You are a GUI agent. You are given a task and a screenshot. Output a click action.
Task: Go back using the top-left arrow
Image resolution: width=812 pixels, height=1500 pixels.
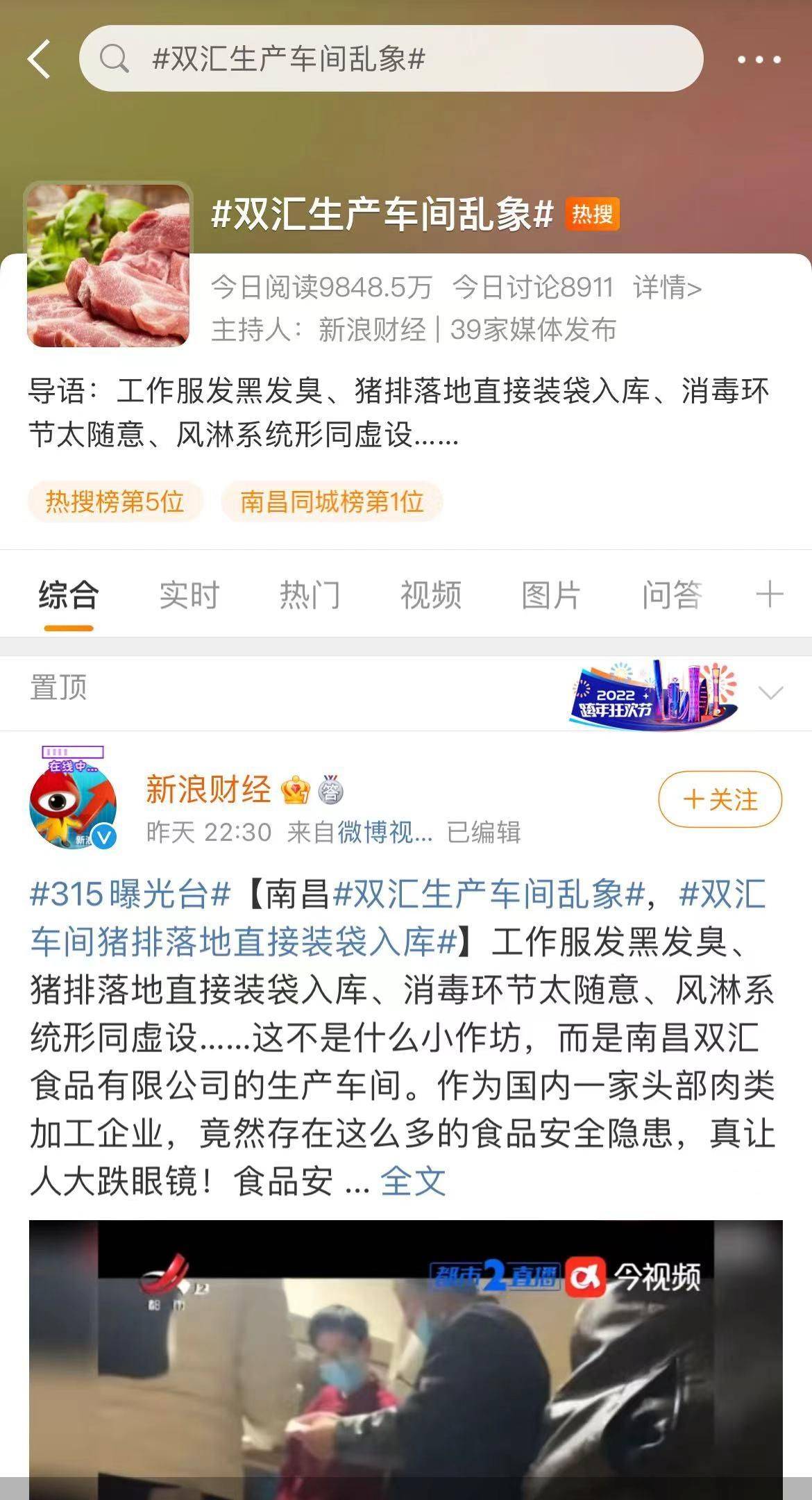point(40,59)
